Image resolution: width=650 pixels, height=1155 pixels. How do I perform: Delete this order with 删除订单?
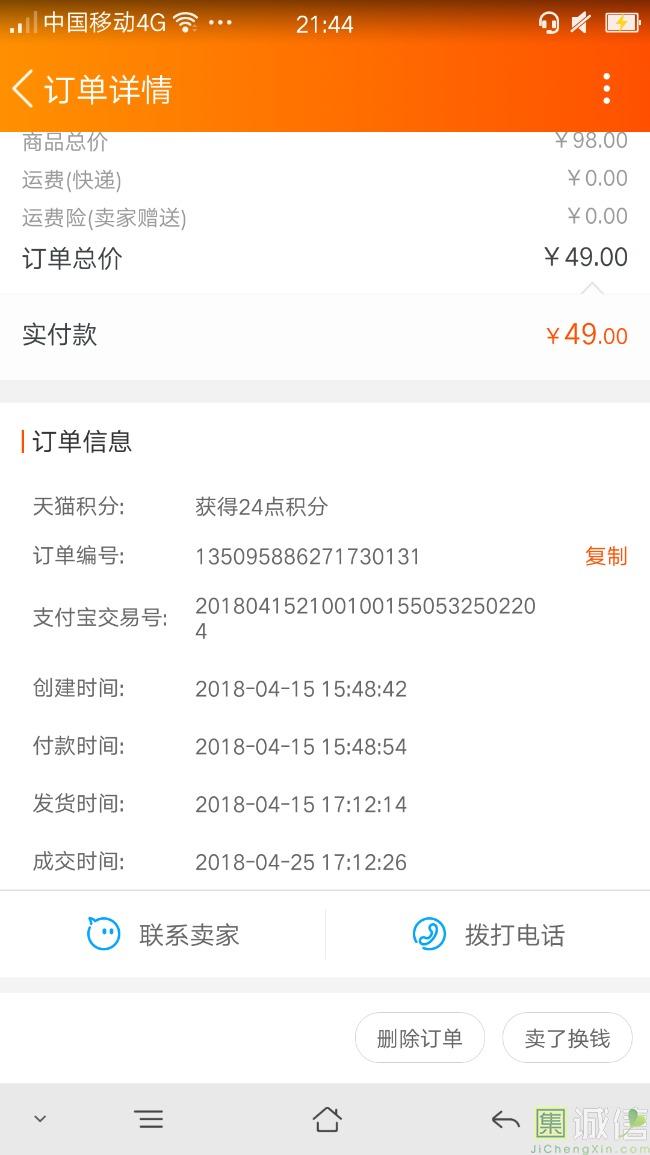pos(420,1038)
